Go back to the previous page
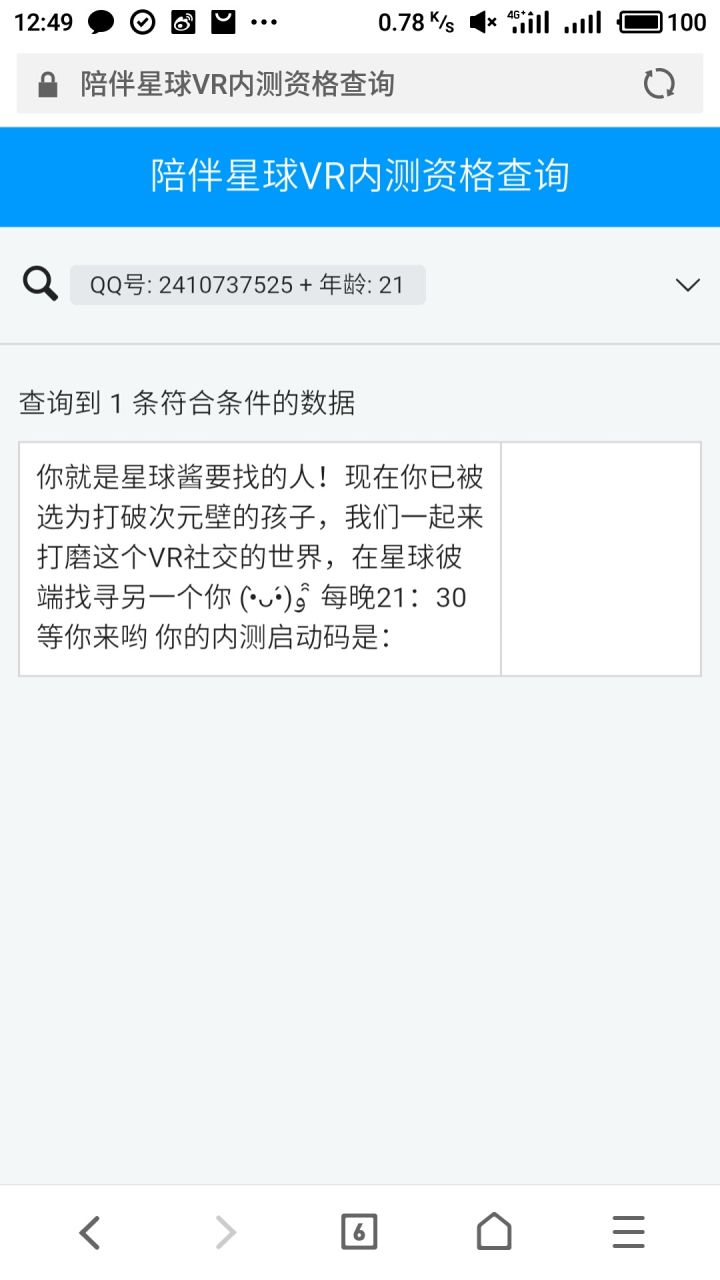The width and height of the screenshot is (720, 1280). click(90, 1232)
